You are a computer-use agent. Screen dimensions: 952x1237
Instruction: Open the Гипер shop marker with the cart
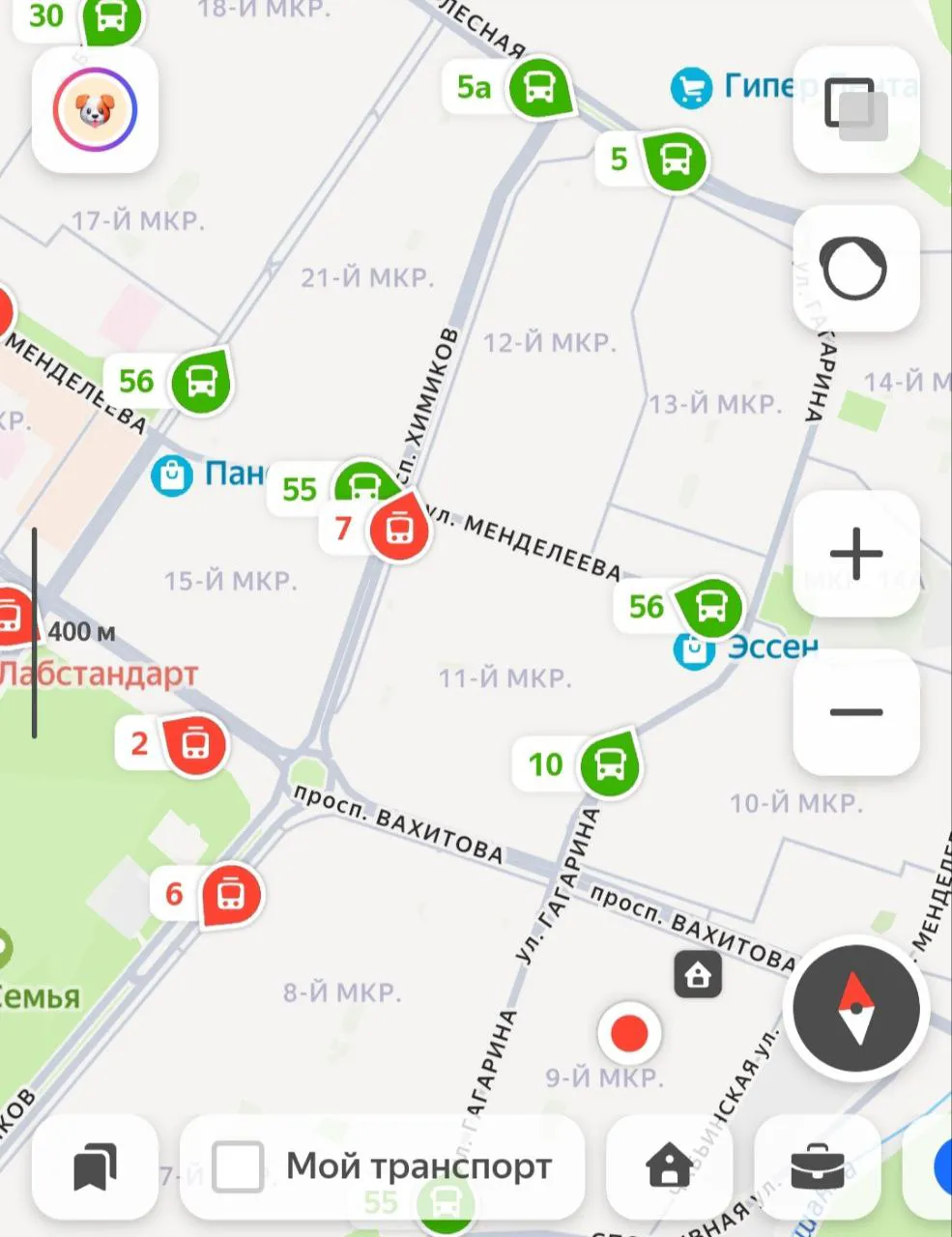691,88
